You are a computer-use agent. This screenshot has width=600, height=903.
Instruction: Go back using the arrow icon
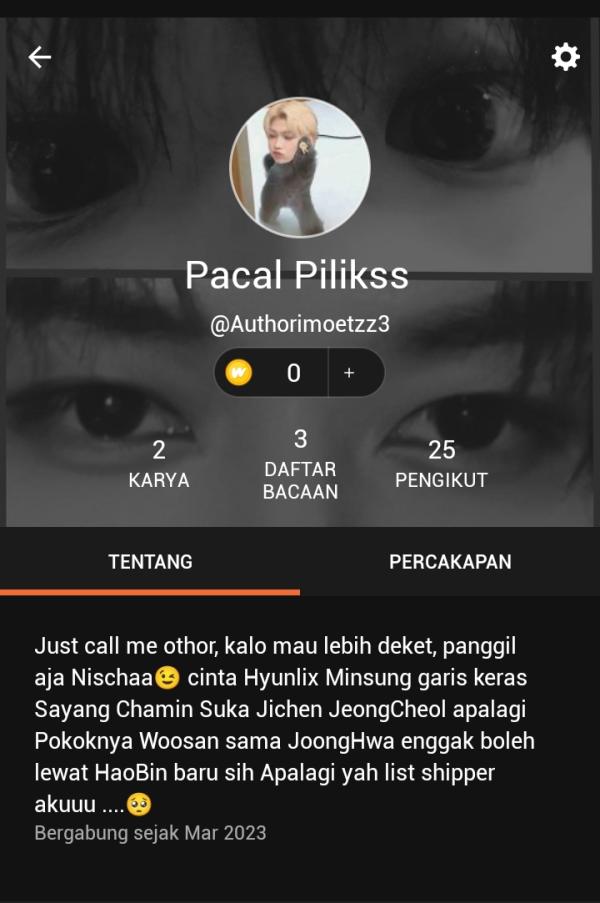coord(40,58)
